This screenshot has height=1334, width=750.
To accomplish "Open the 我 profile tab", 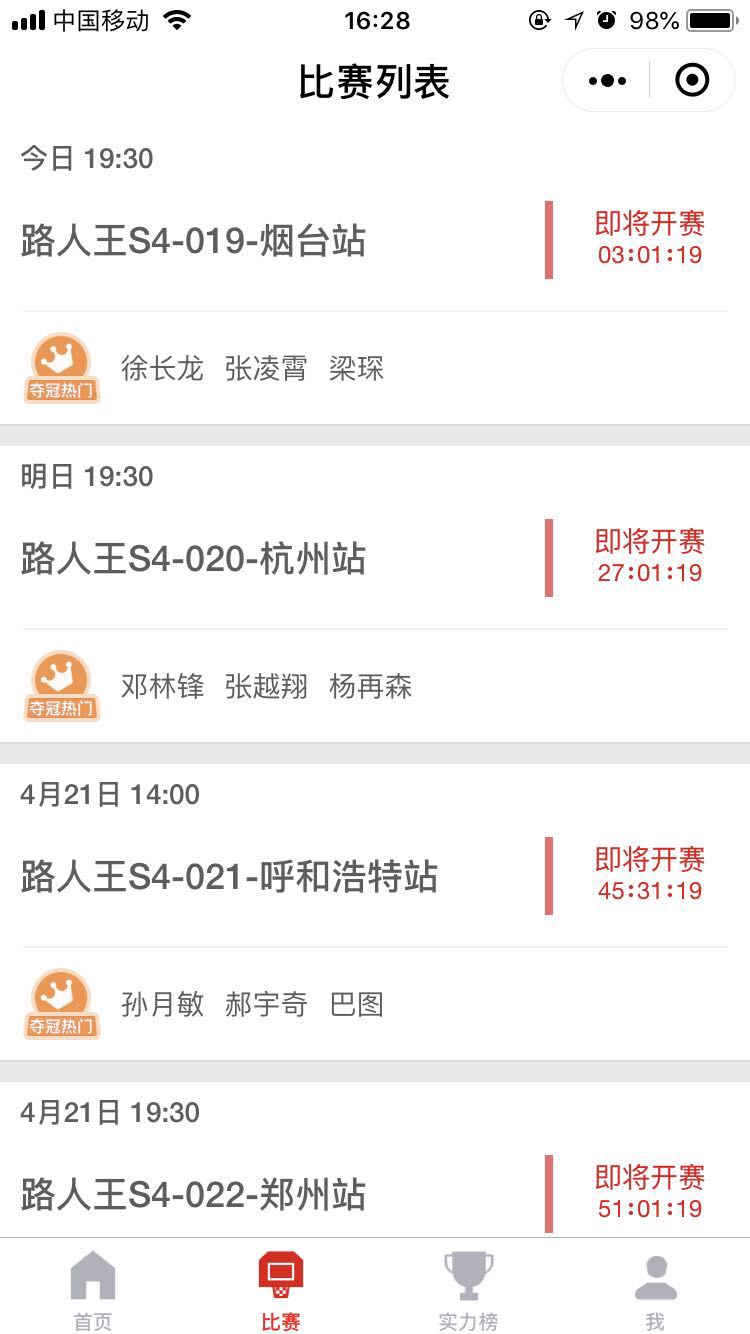I will (655, 1290).
